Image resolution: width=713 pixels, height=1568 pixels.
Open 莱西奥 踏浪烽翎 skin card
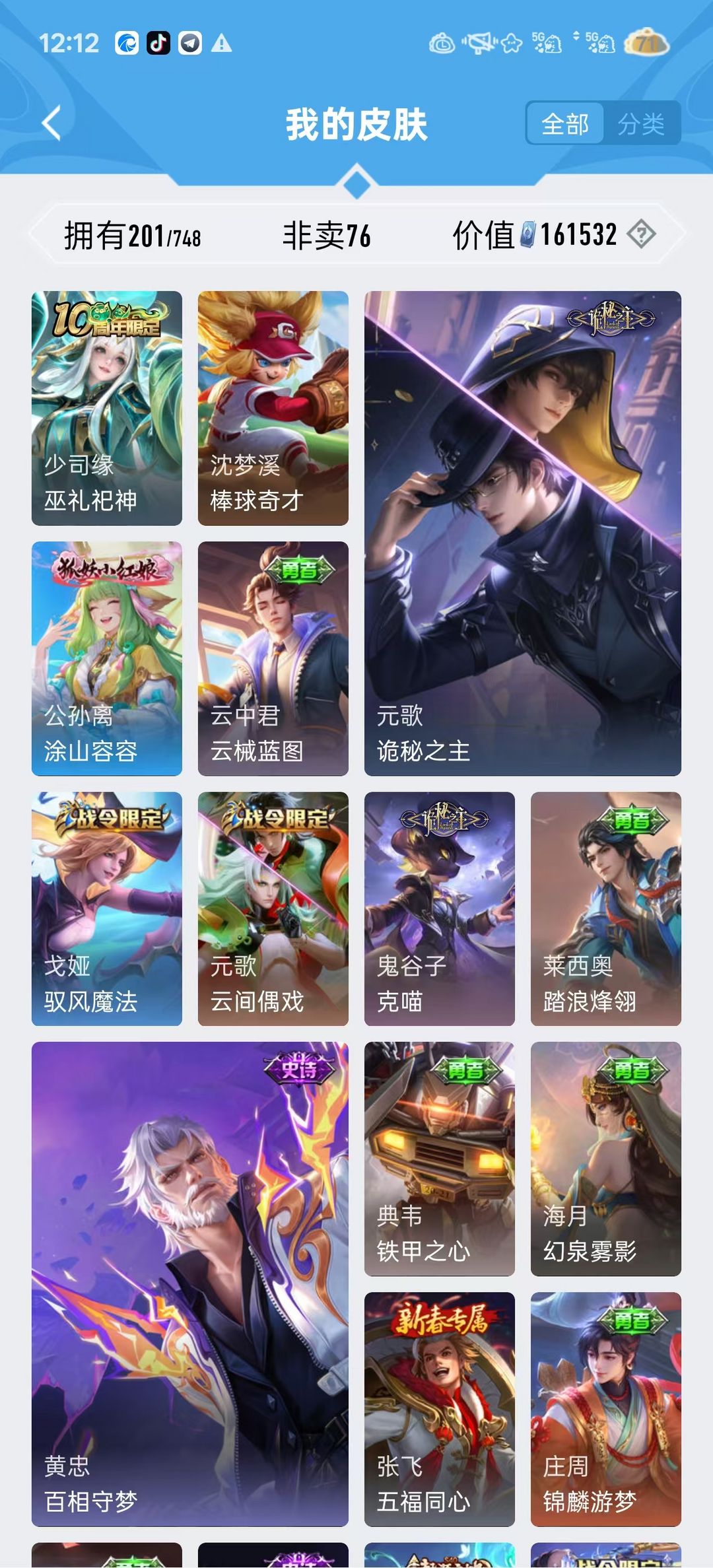606,908
